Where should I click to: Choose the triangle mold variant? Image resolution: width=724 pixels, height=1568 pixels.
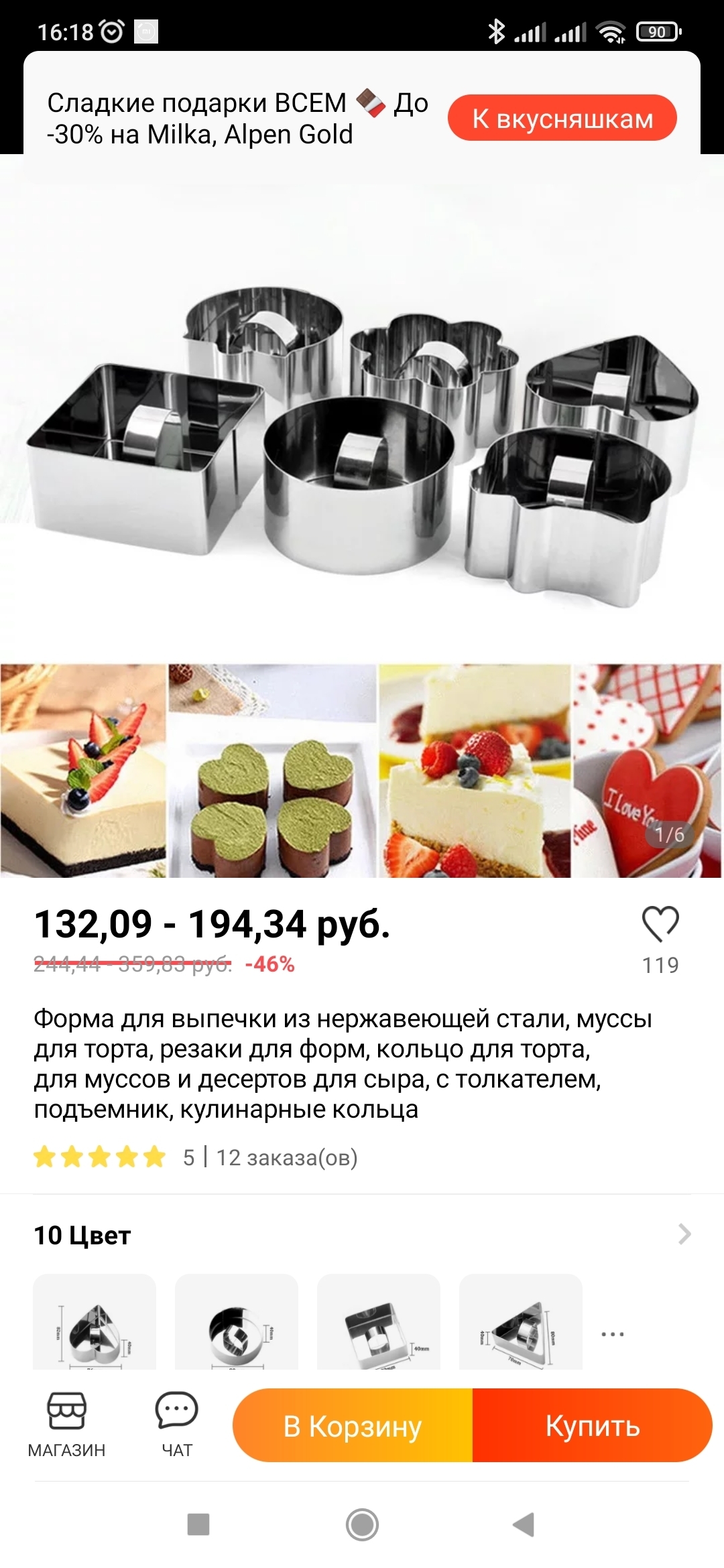point(521,1321)
